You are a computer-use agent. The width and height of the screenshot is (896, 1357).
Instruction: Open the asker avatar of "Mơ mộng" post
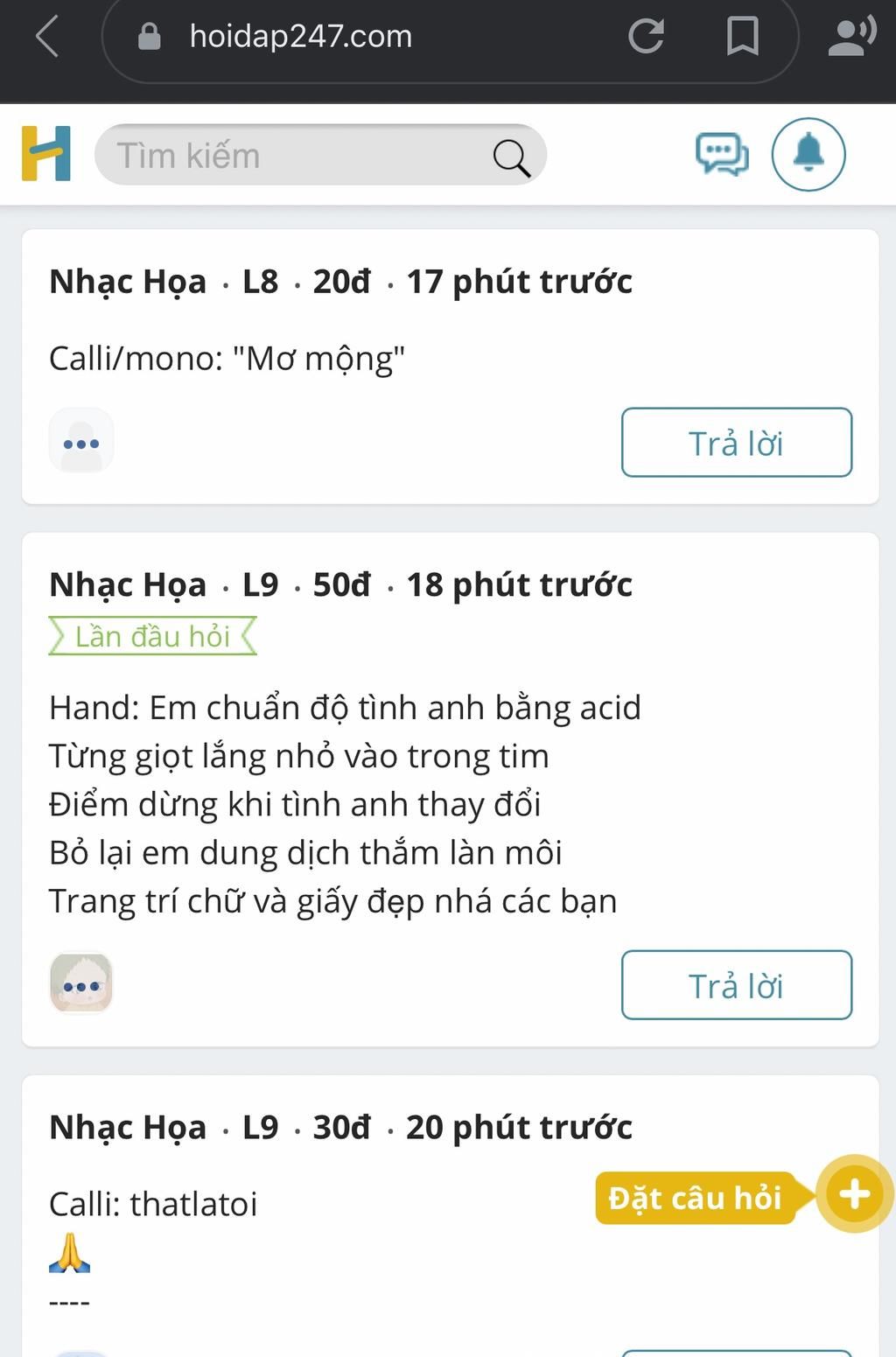(x=81, y=442)
